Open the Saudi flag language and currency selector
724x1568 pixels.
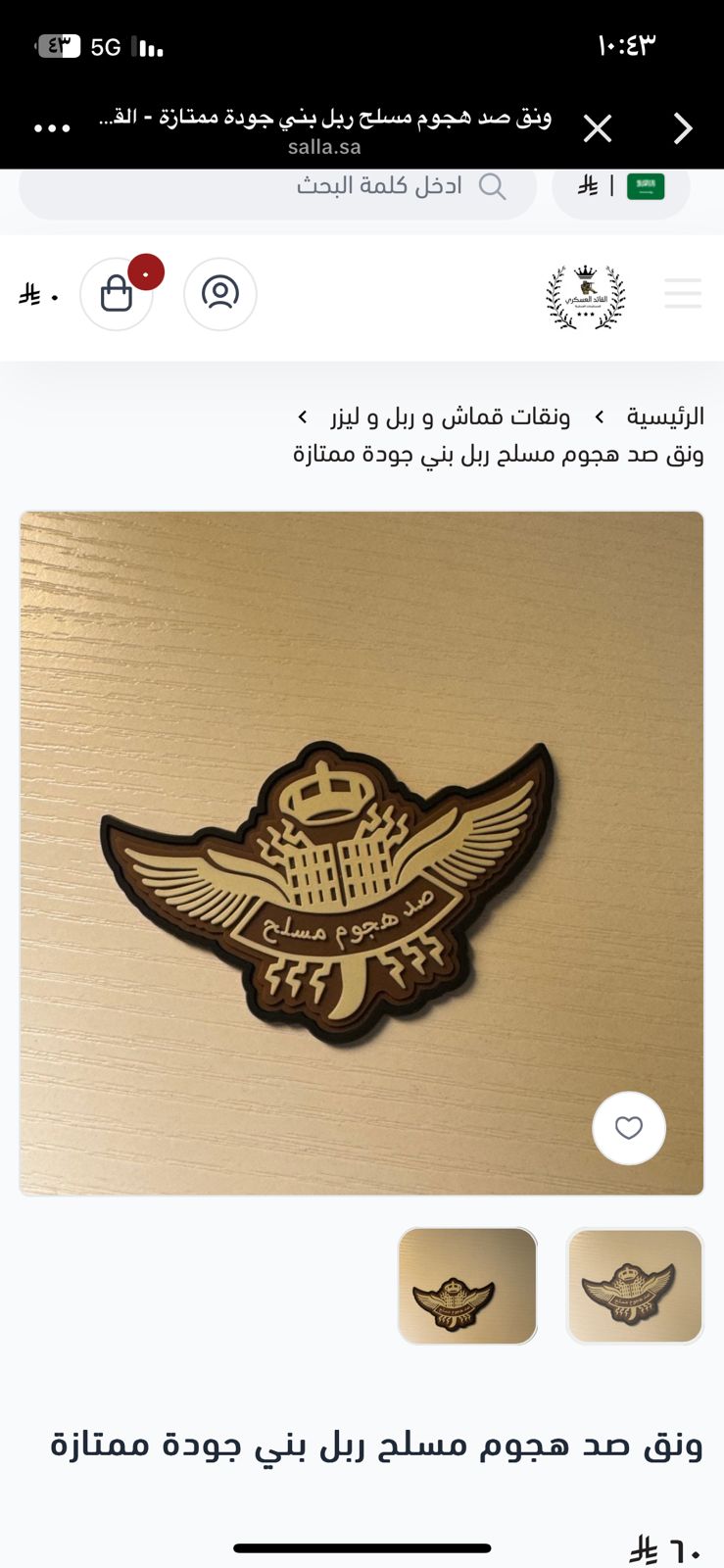pos(621,187)
